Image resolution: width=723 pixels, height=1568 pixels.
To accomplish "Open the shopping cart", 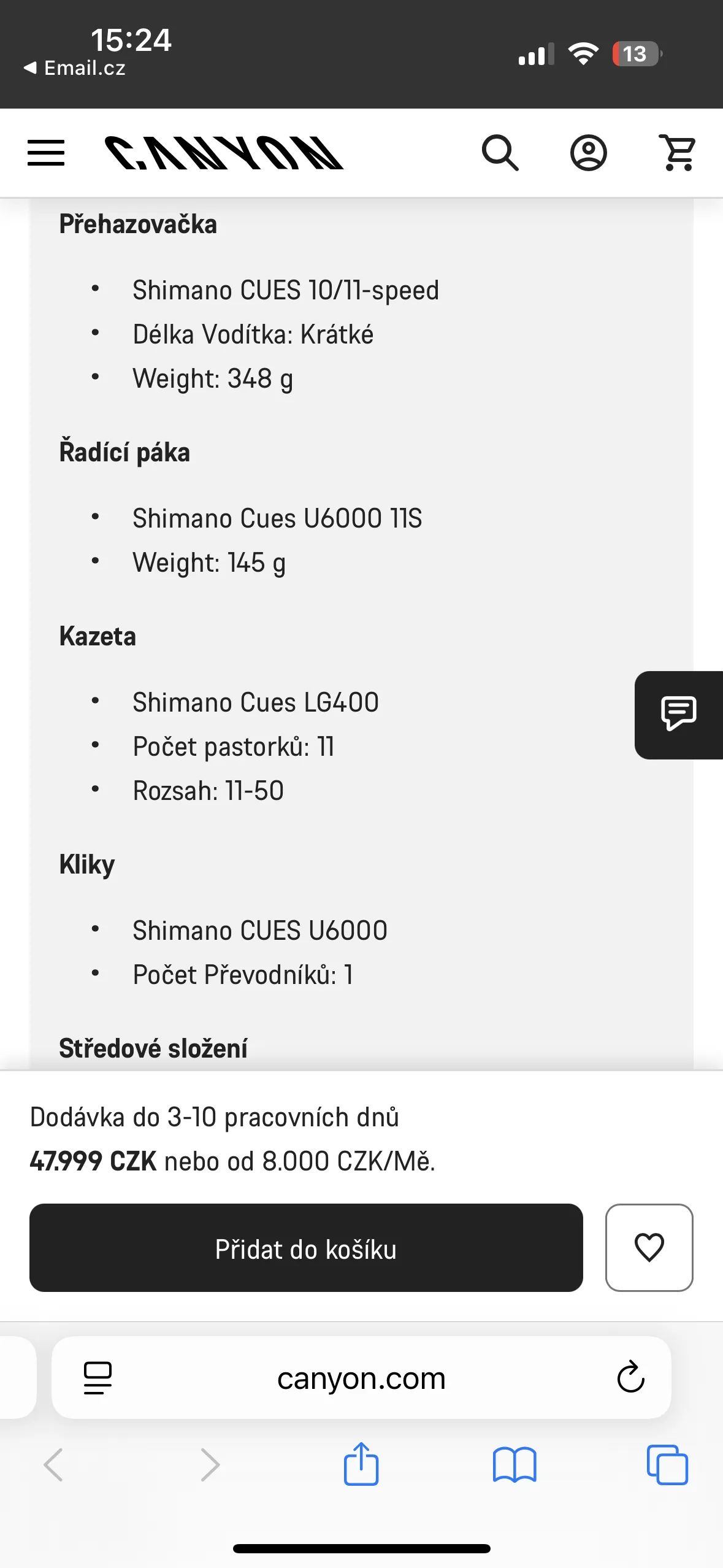I will [678, 153].
